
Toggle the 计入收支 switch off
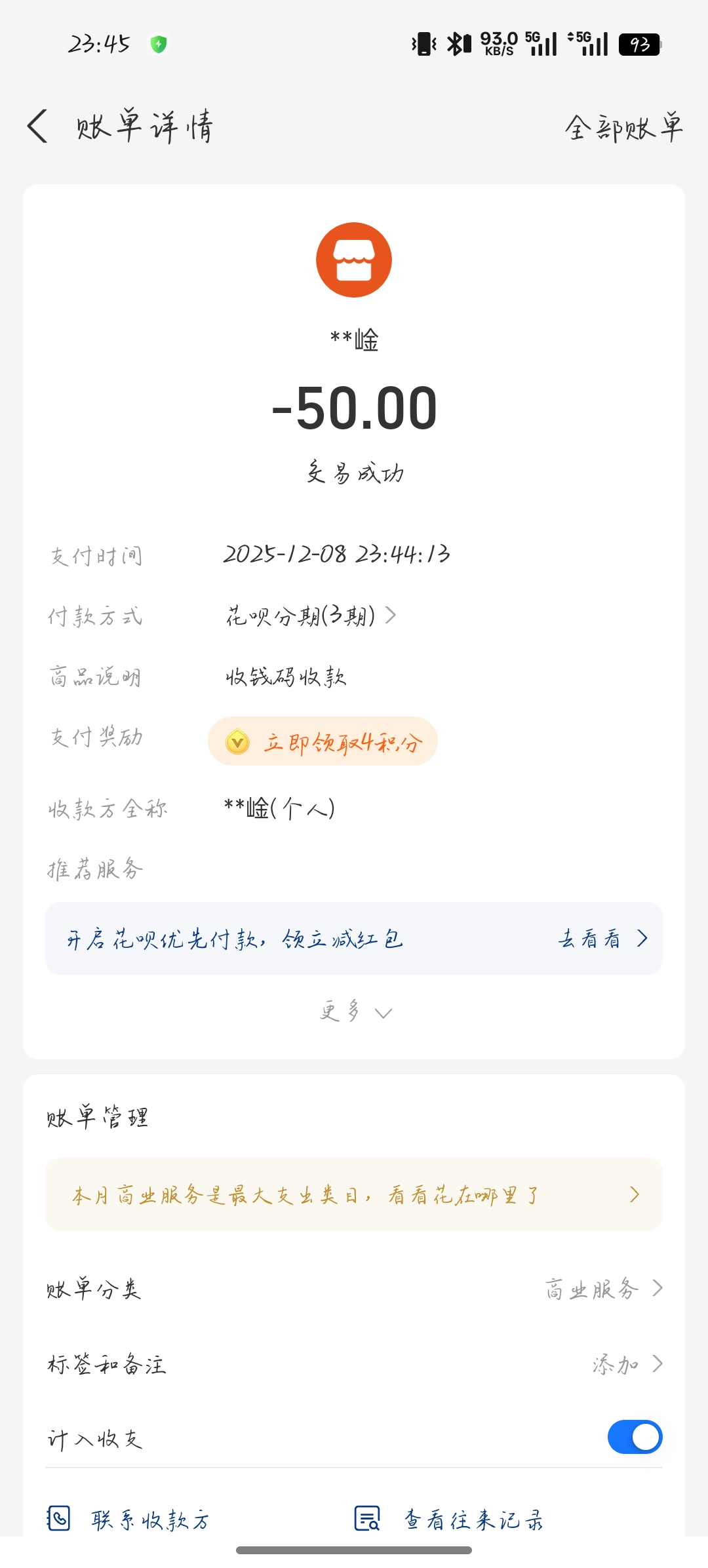point(634,1437)
